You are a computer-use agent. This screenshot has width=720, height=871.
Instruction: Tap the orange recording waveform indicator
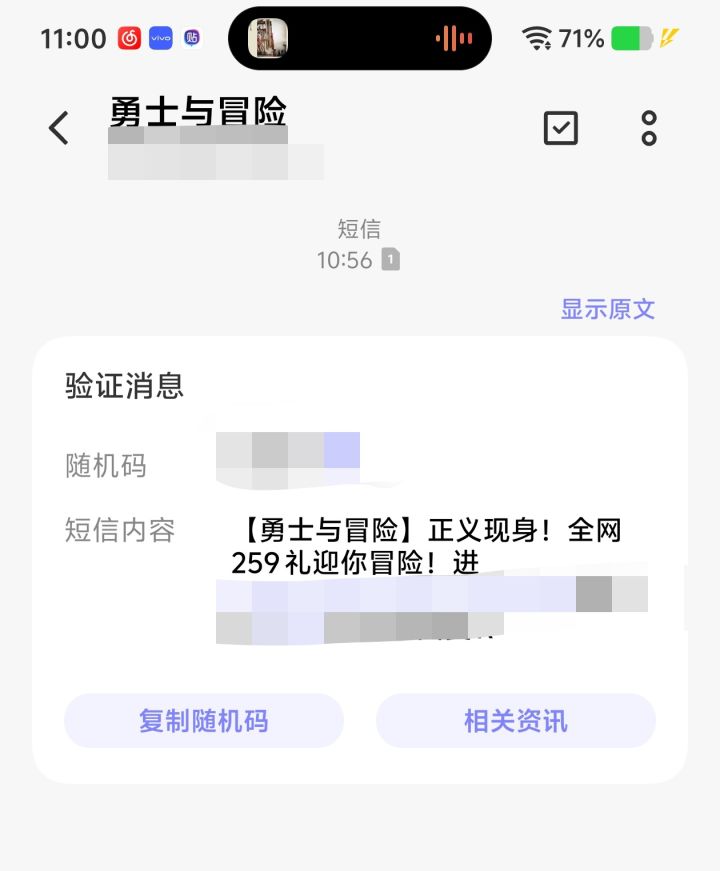[x=453, y=37]
